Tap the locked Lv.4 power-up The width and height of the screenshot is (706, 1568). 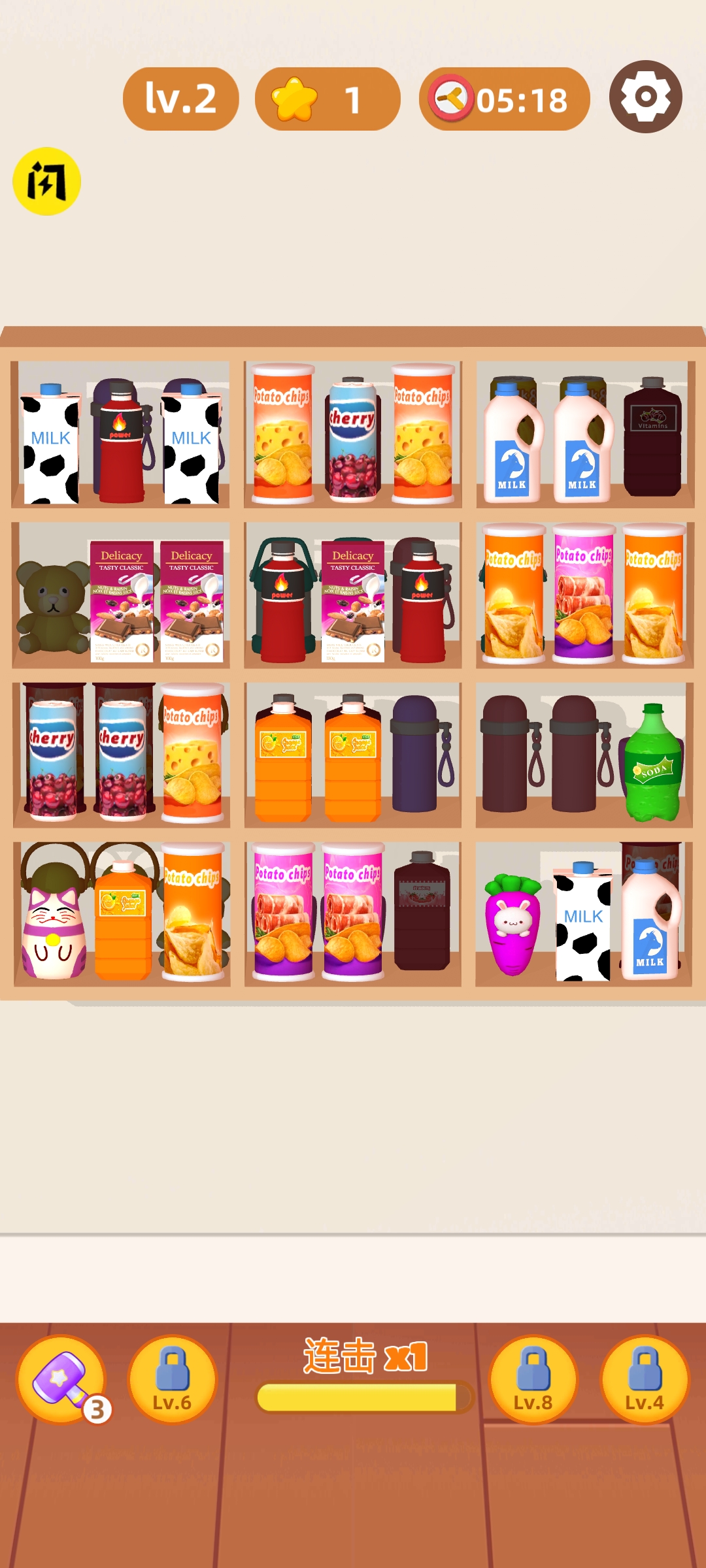pos(645,1379)
